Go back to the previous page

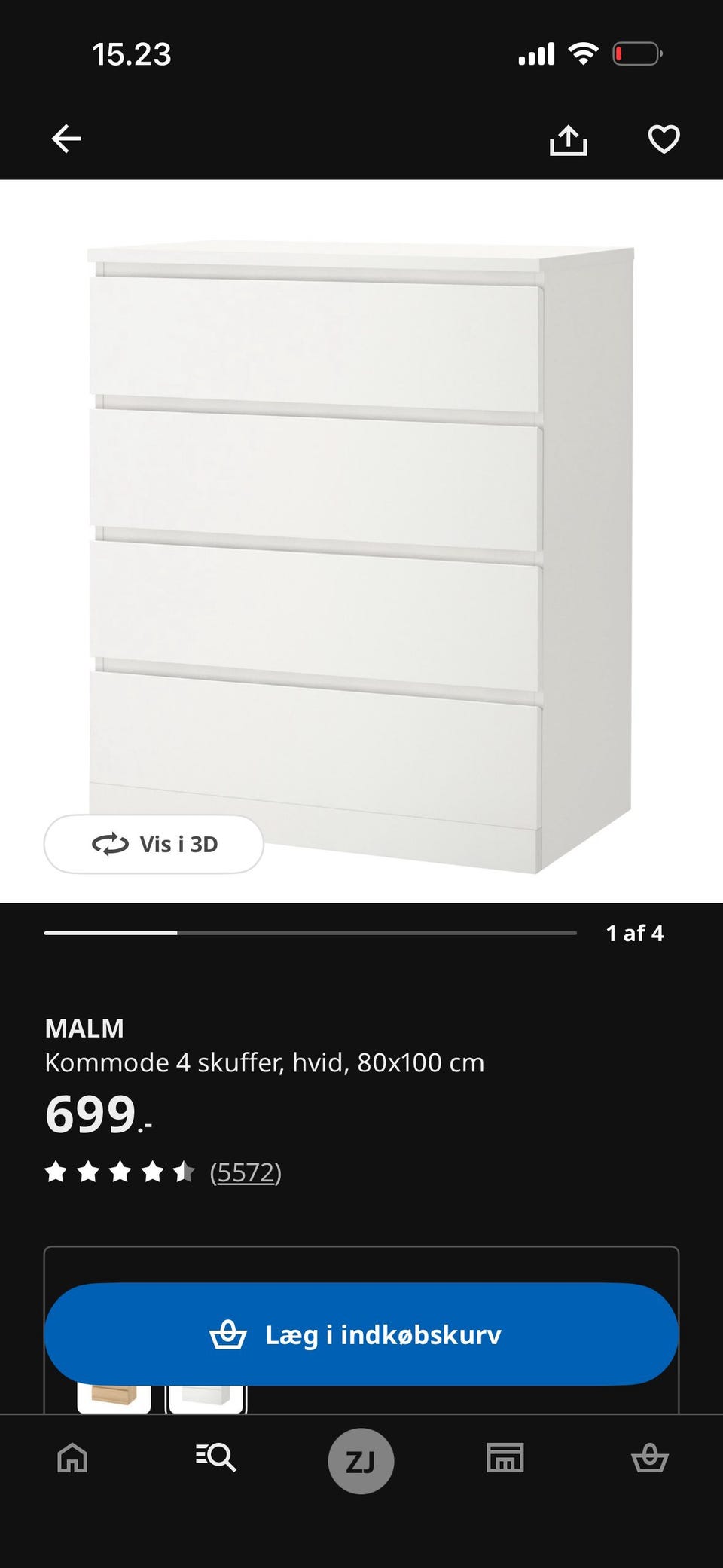[x=66, y=139]
